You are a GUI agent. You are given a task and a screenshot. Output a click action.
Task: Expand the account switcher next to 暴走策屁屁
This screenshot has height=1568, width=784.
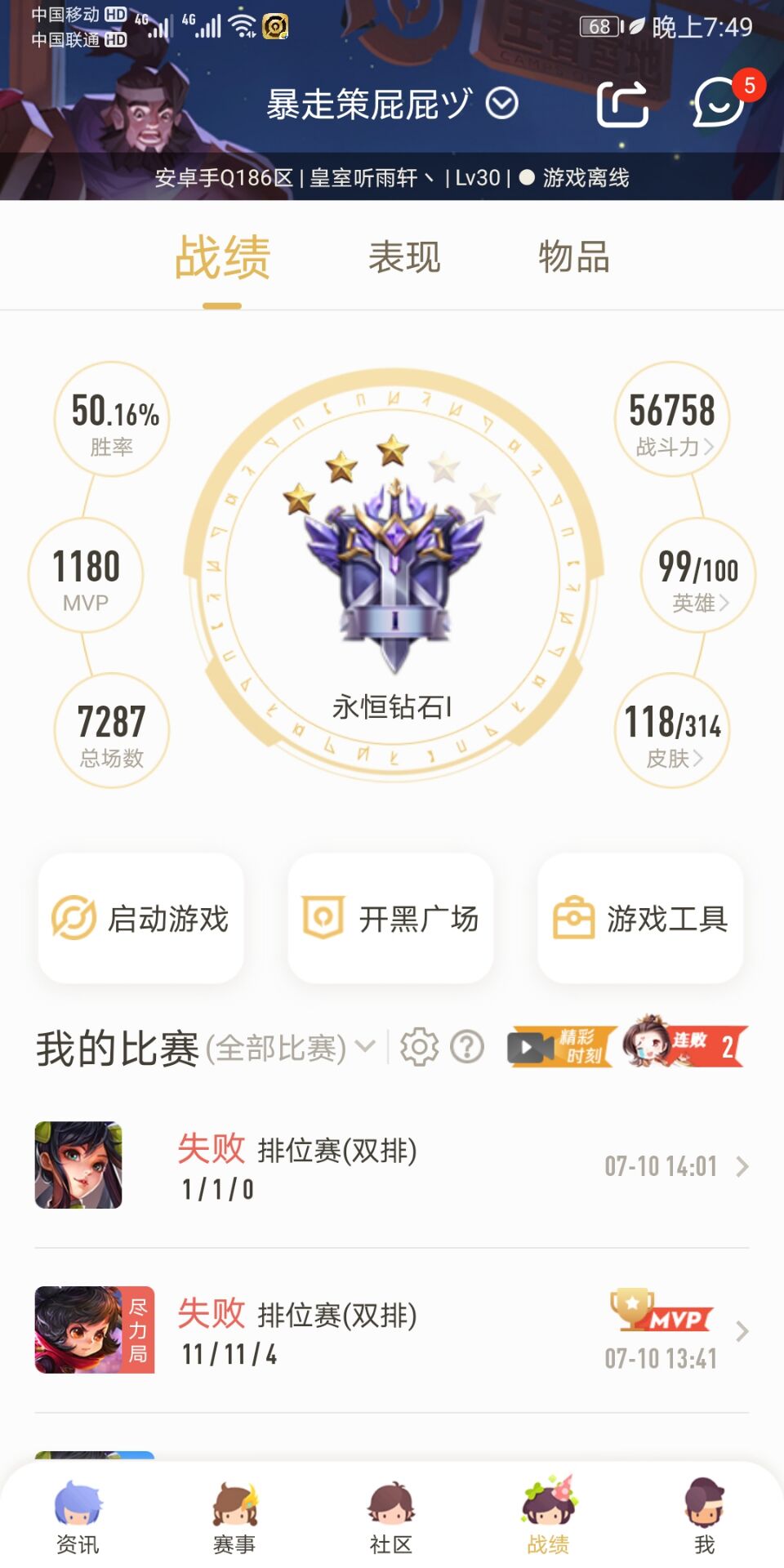502,104
